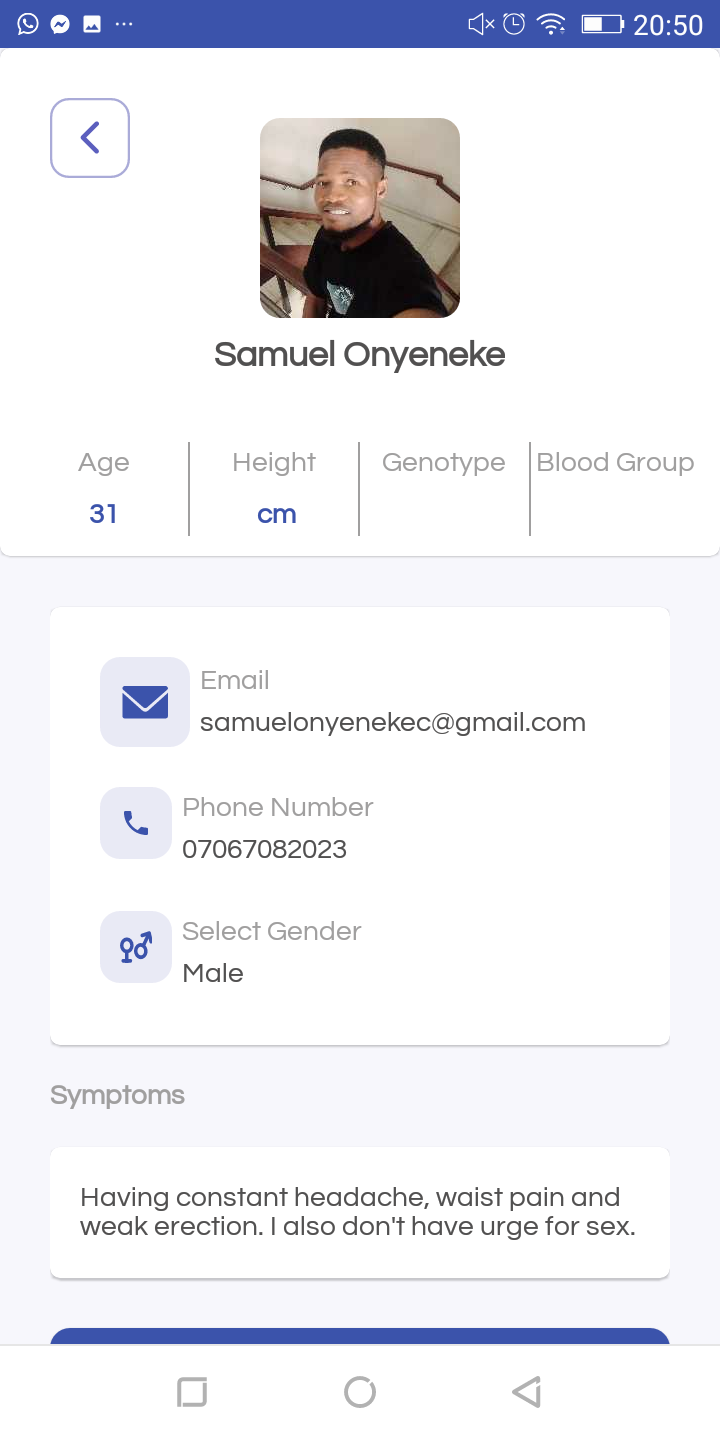Tap the partially visible blue button at bottom
The width and height of the screenshot is (720, 1440).
[x=360, y=1336]
